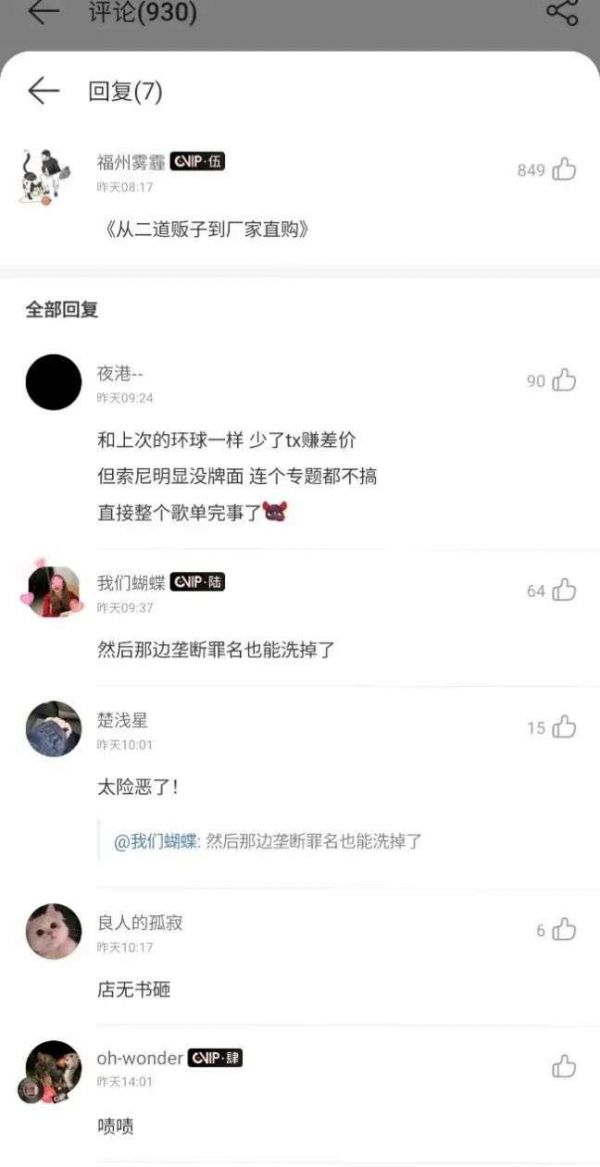Share the comments via the top icon
Screen dimensions: 600x1167
[562, 12]
